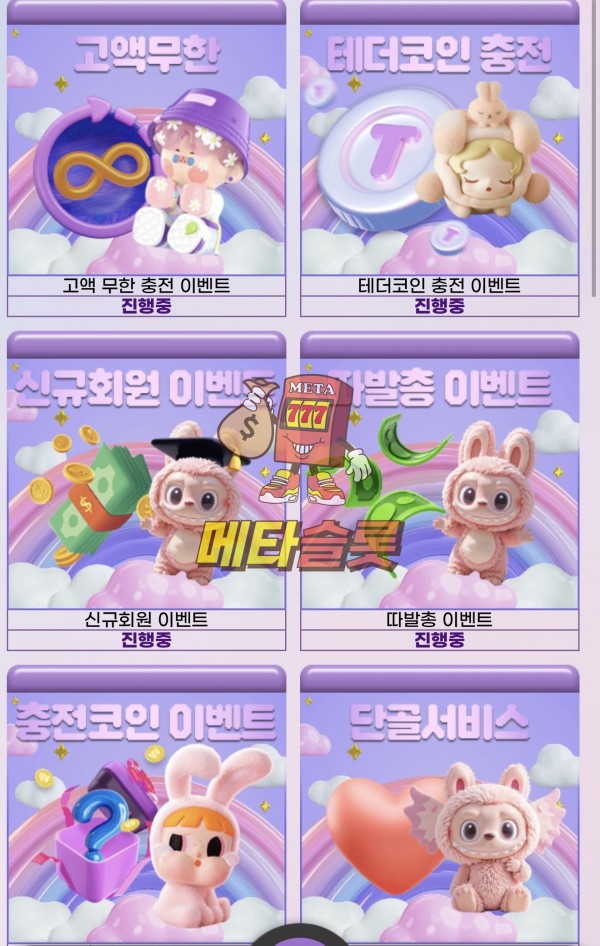
Task: View the 단골서비스 event tile
Action: (440, 810)
